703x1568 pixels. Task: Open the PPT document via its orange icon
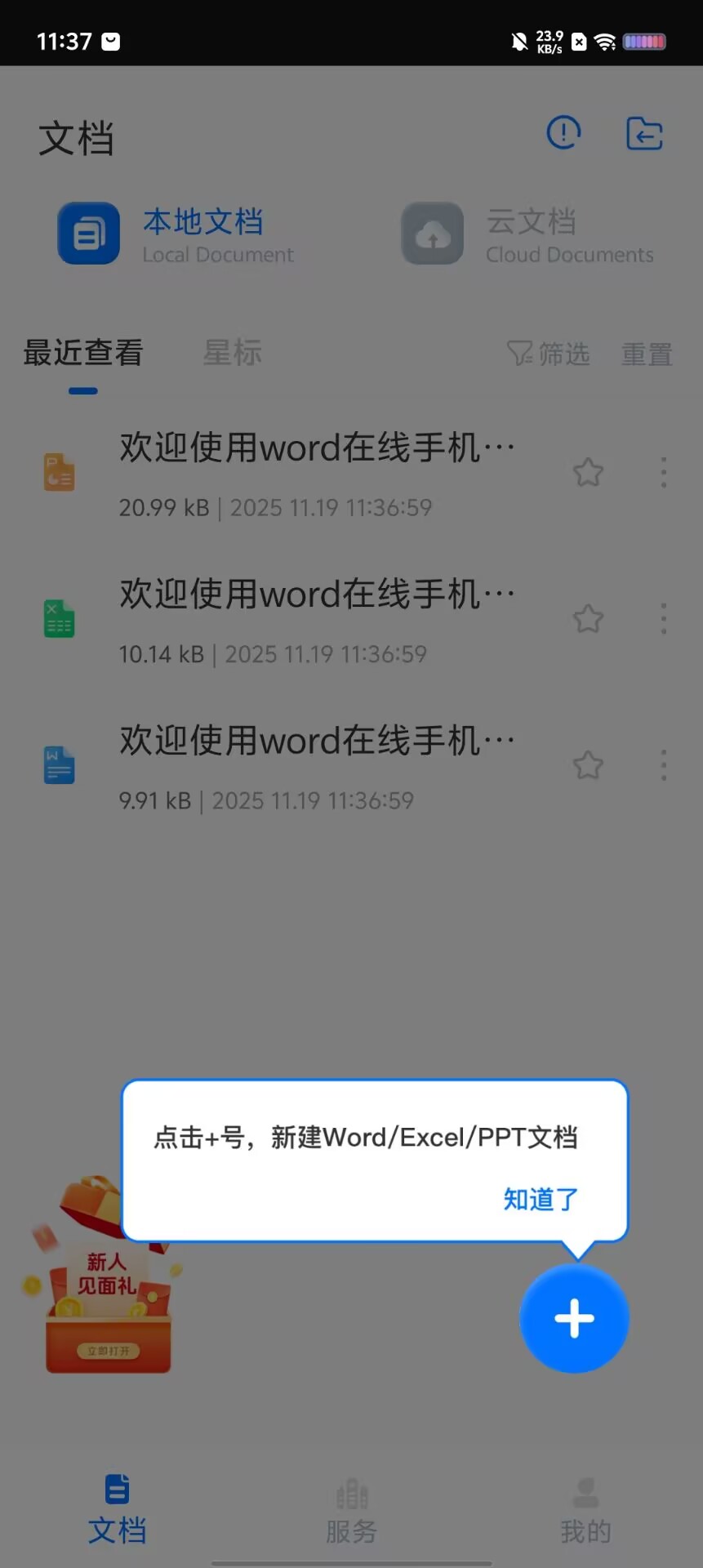tap(59, 471)
